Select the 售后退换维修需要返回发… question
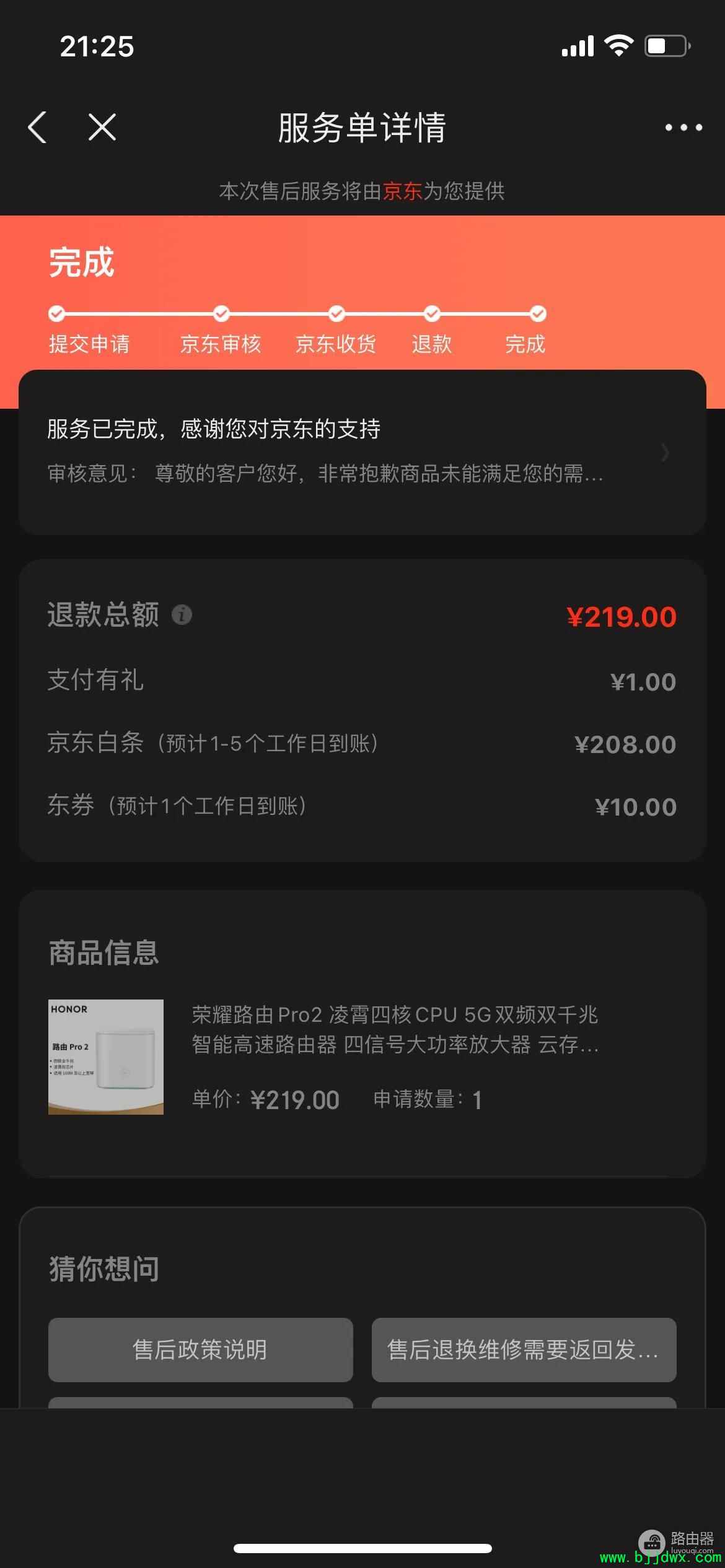 tap(524, 1349)
